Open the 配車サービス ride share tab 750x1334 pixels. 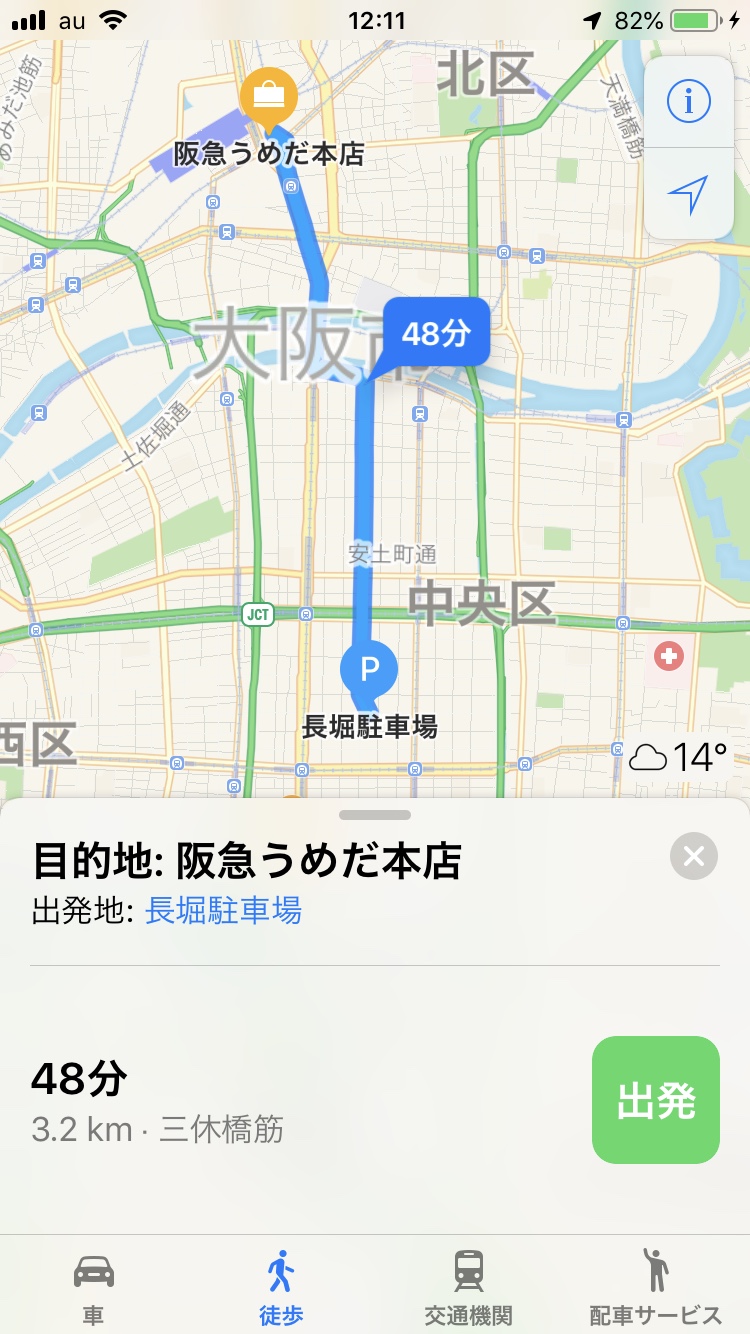655,1287
